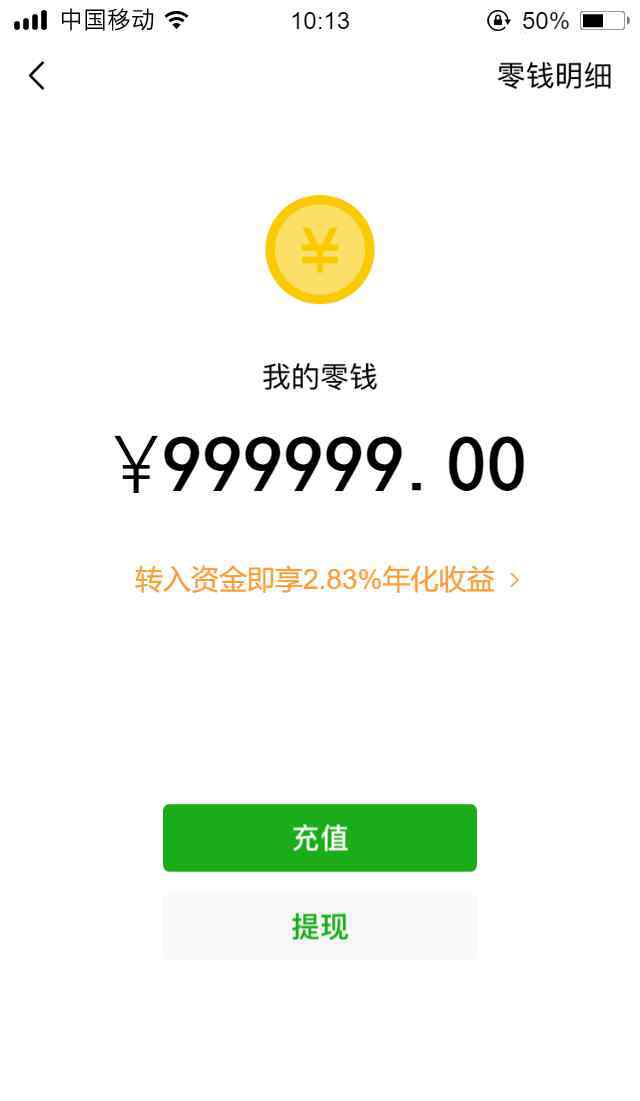This screenshot has width=640, height=1101.
Task: Open 零钱明细 transaction details
Action: pos(554,76)
